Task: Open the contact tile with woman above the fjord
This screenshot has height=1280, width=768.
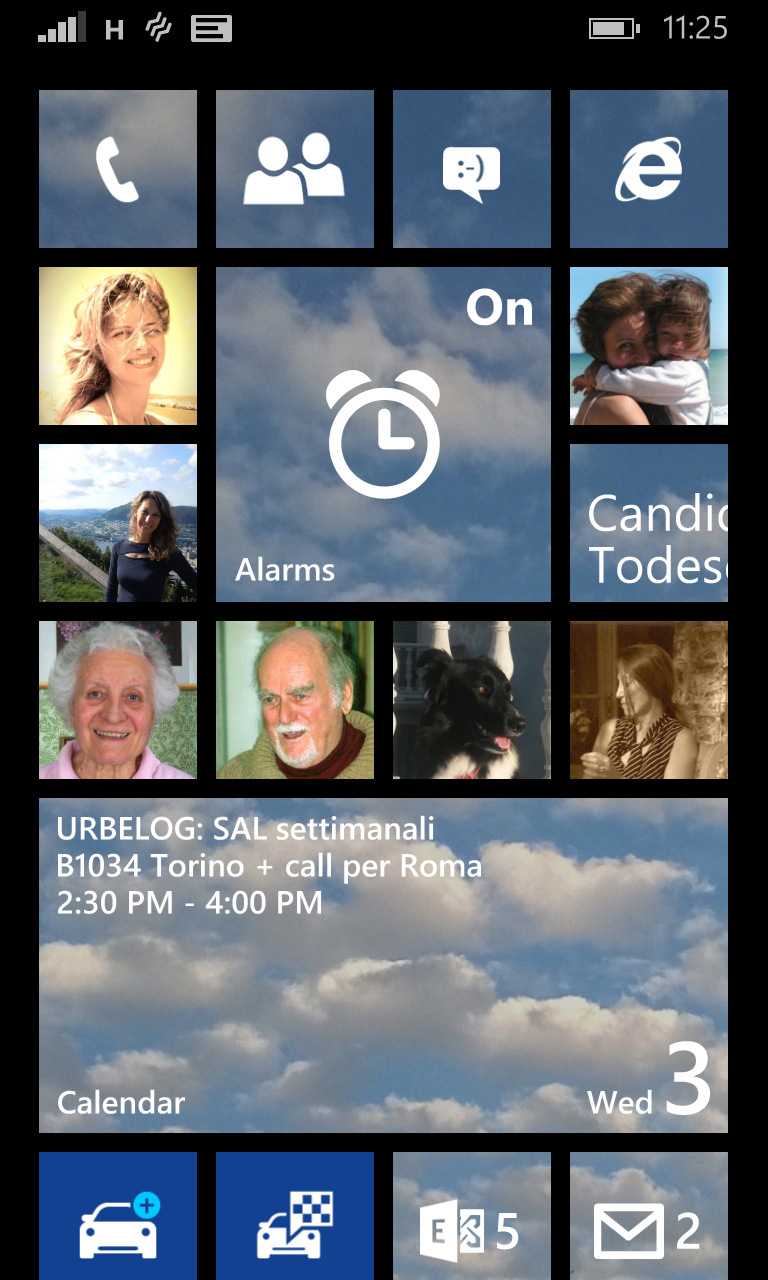Action: (x=118, y=523)
